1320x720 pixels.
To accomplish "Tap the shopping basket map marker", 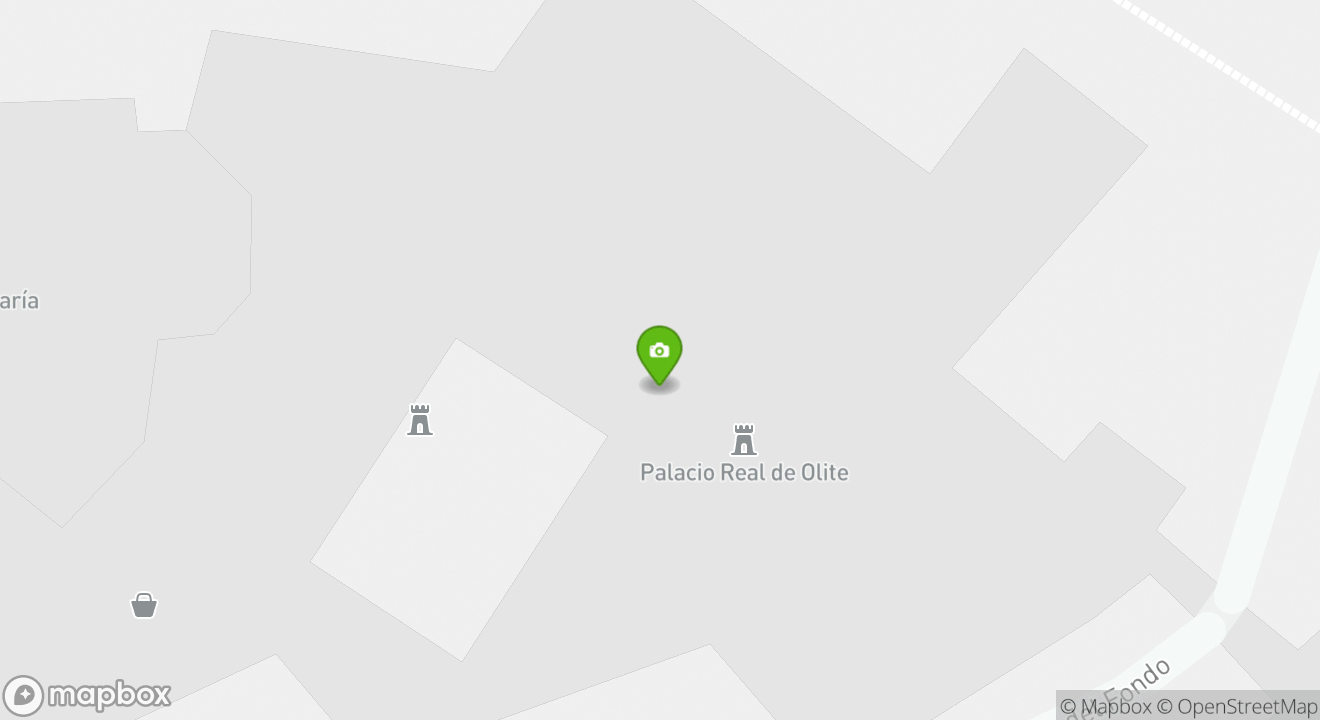I will coord(144,605).
